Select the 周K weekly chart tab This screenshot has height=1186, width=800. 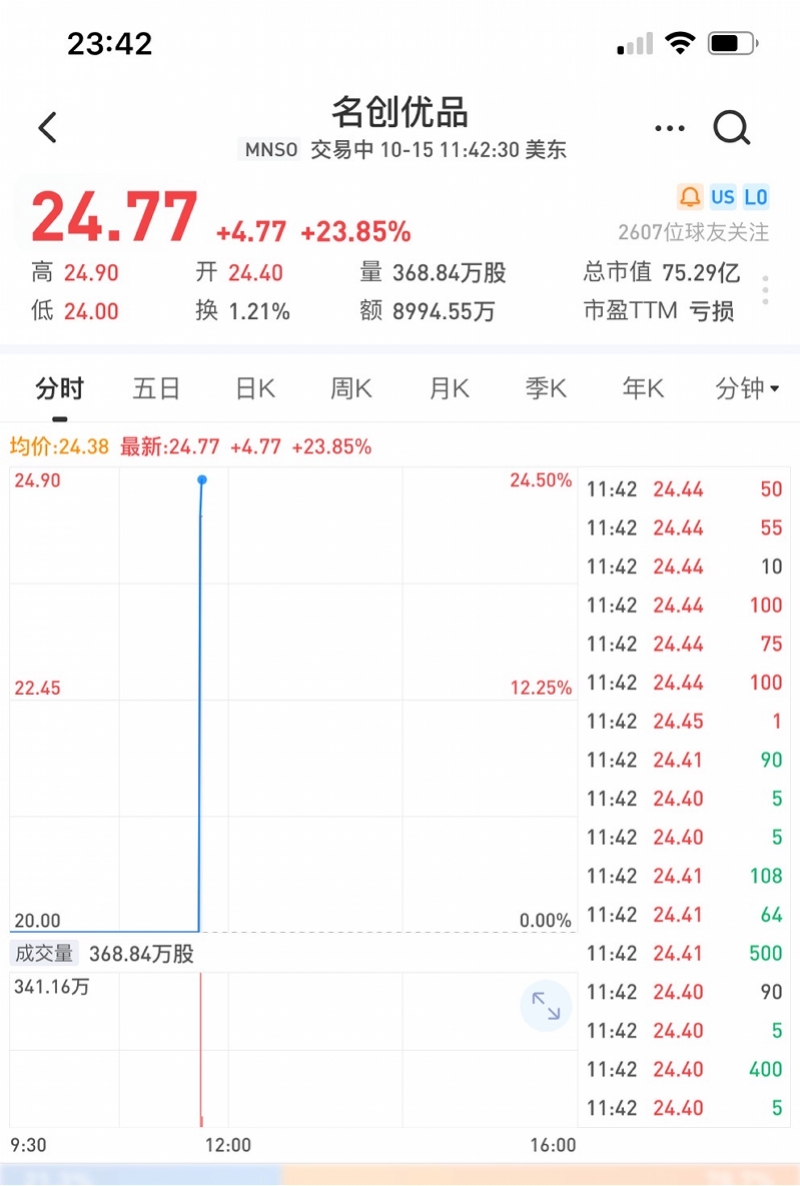click(349, 389)
